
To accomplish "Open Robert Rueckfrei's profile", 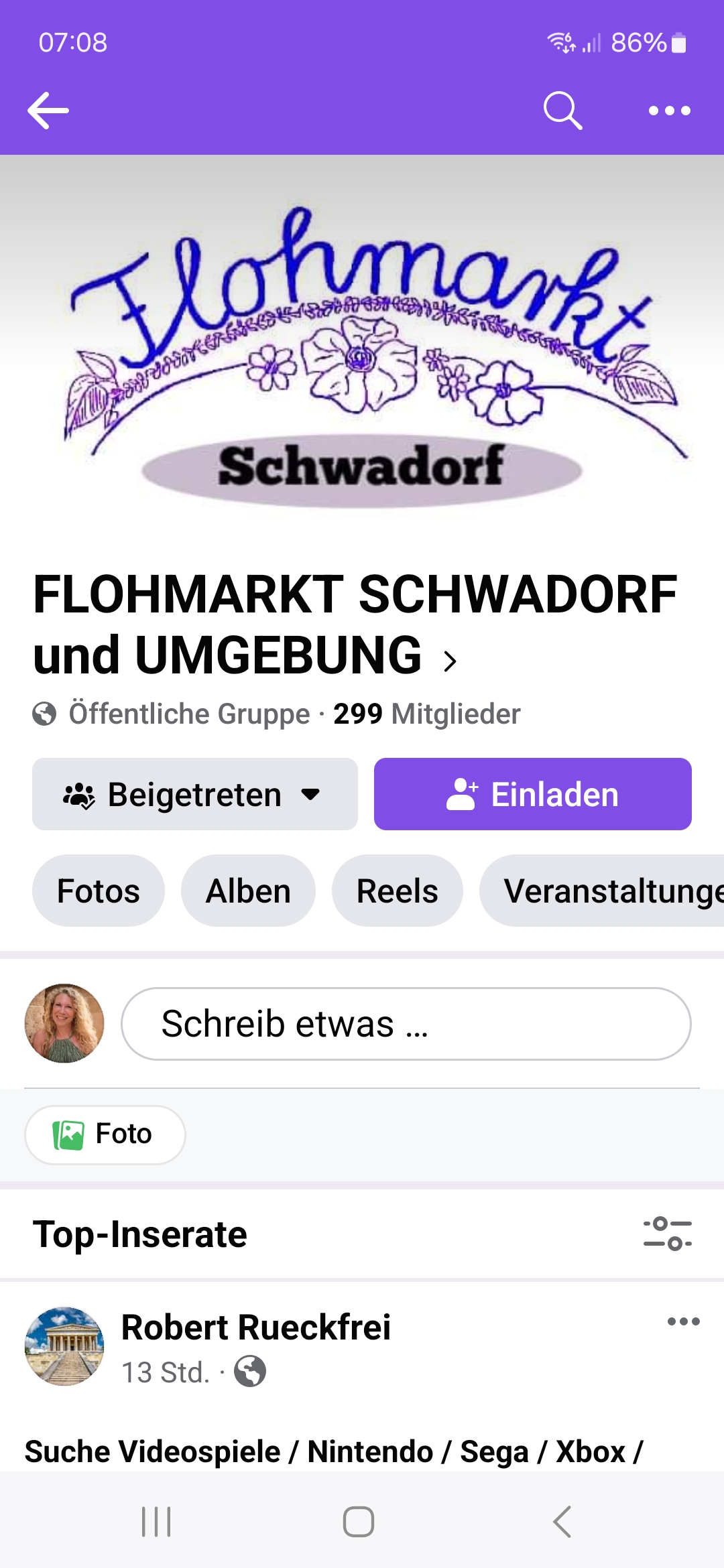I will coord(256,1327).
